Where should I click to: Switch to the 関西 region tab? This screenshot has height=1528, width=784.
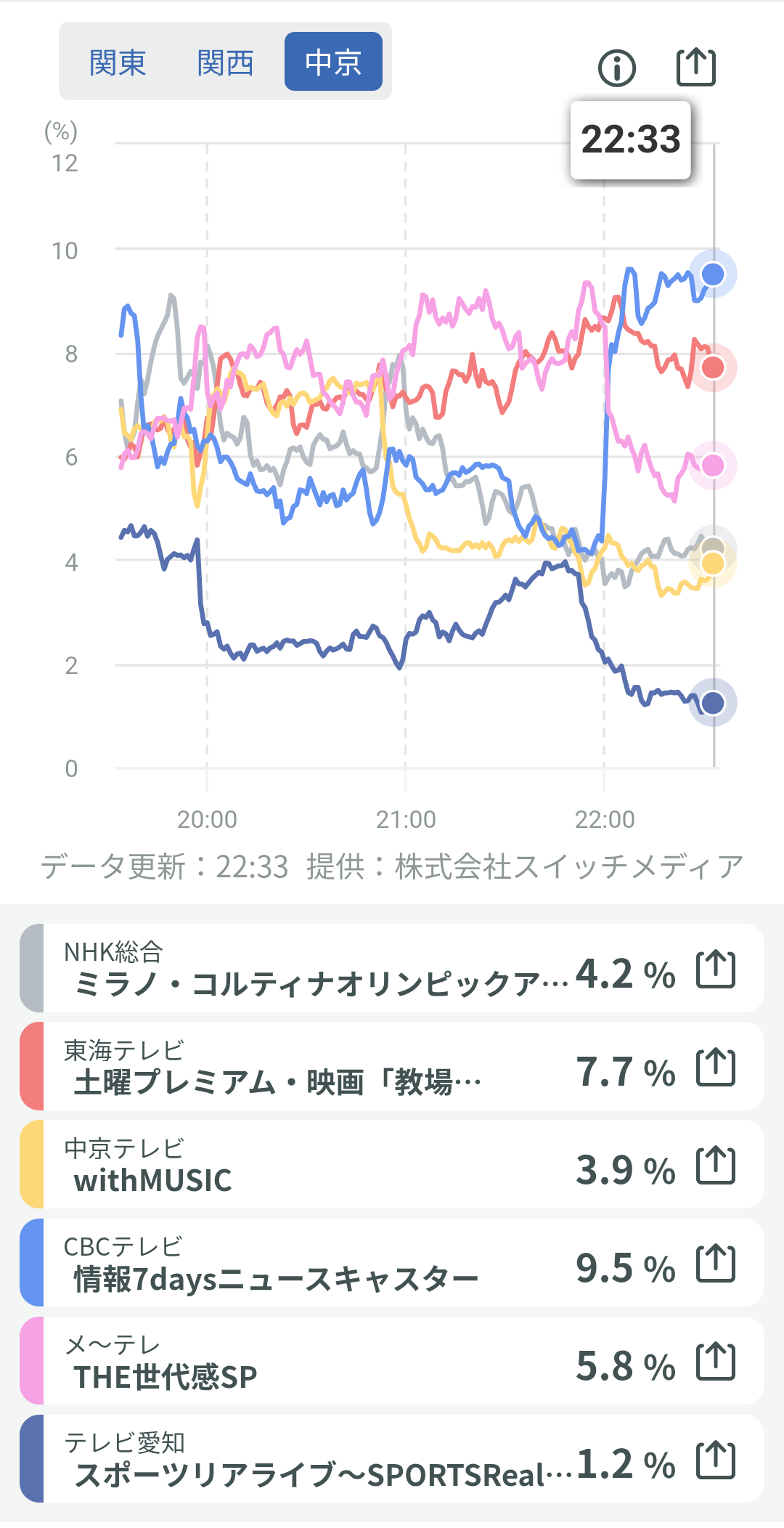pos(225,62)
